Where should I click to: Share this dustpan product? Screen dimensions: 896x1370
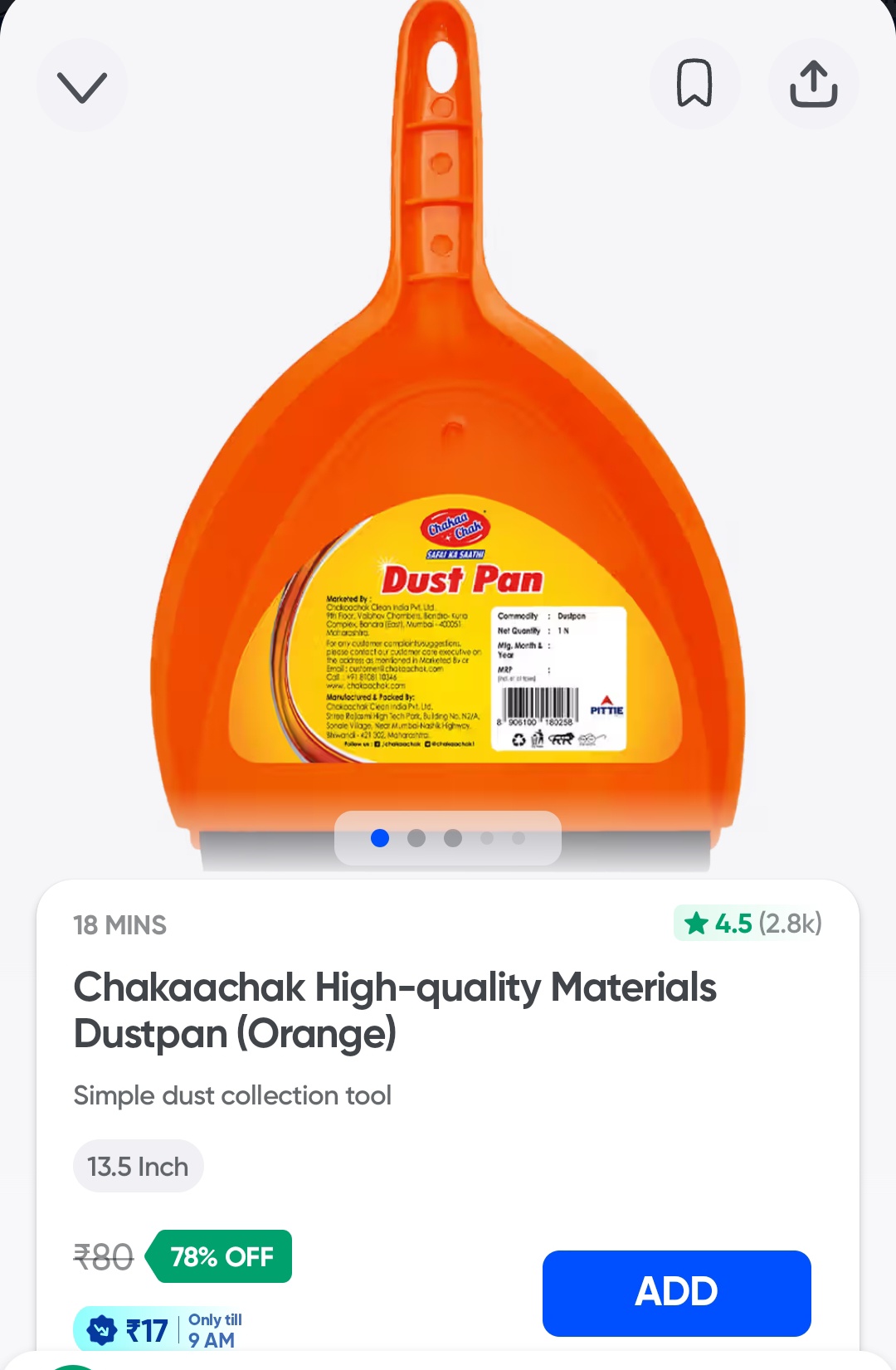[x=813, y=84]
